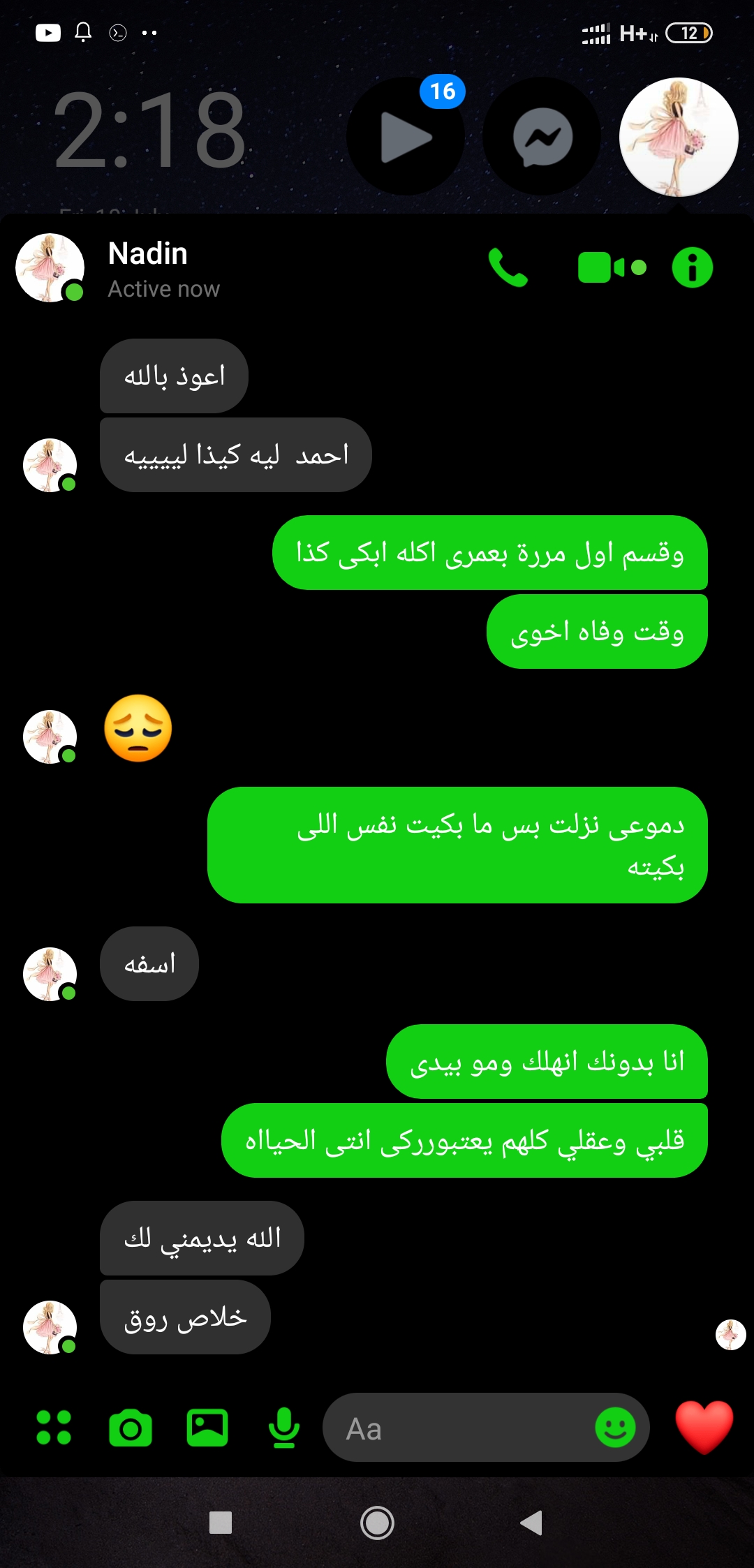Send the red heart reaction
The image size is (754, 1568).
[x=704, y=1426]
